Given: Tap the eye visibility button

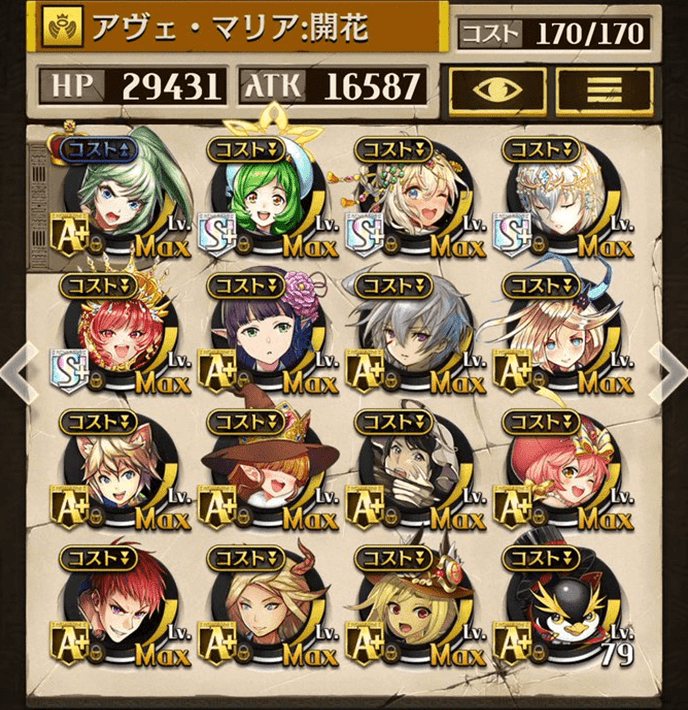Looking at the screenshot, I should [497, 91].
